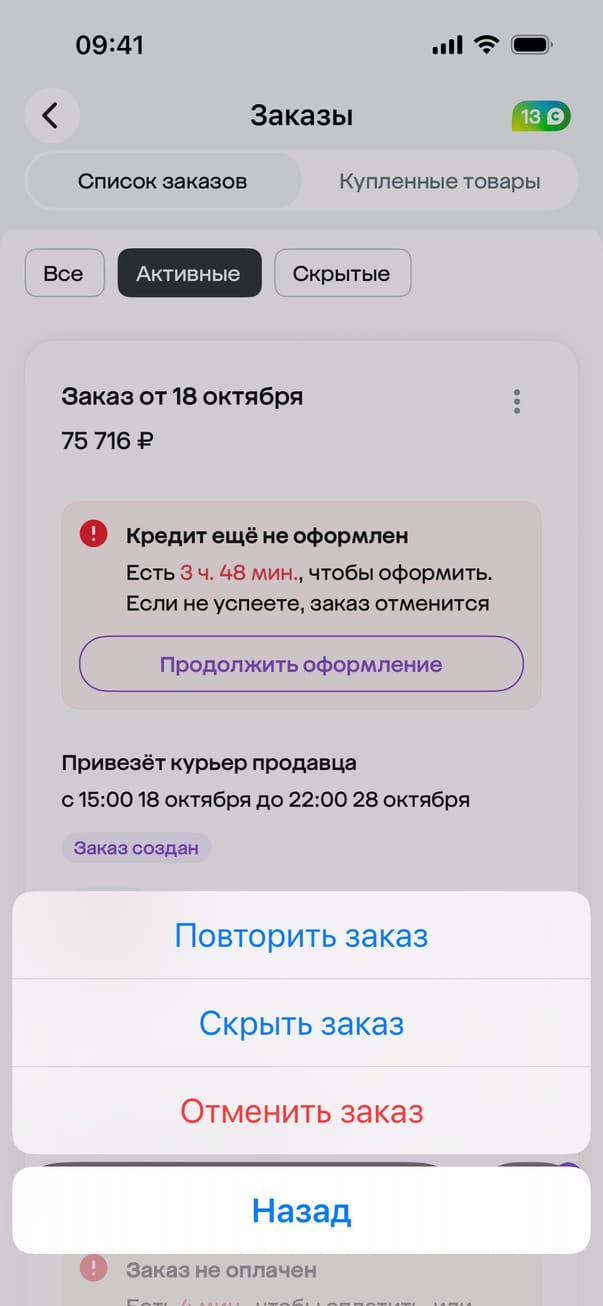Viewport: 603px width, 1306px height.
Task: Open the green 13 bonus badge
Action: click(x=542, y=117)
